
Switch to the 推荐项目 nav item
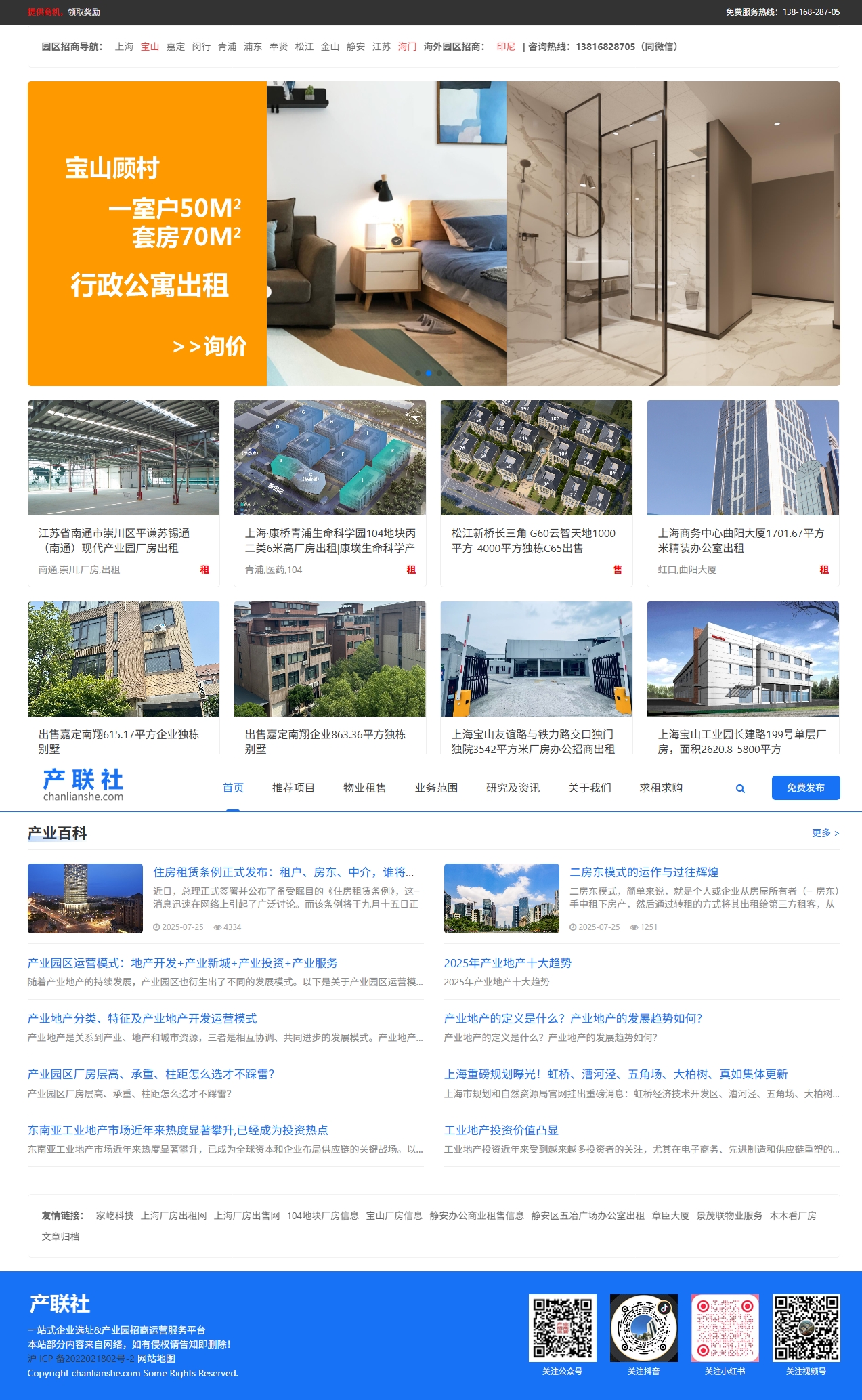(293, 788)
